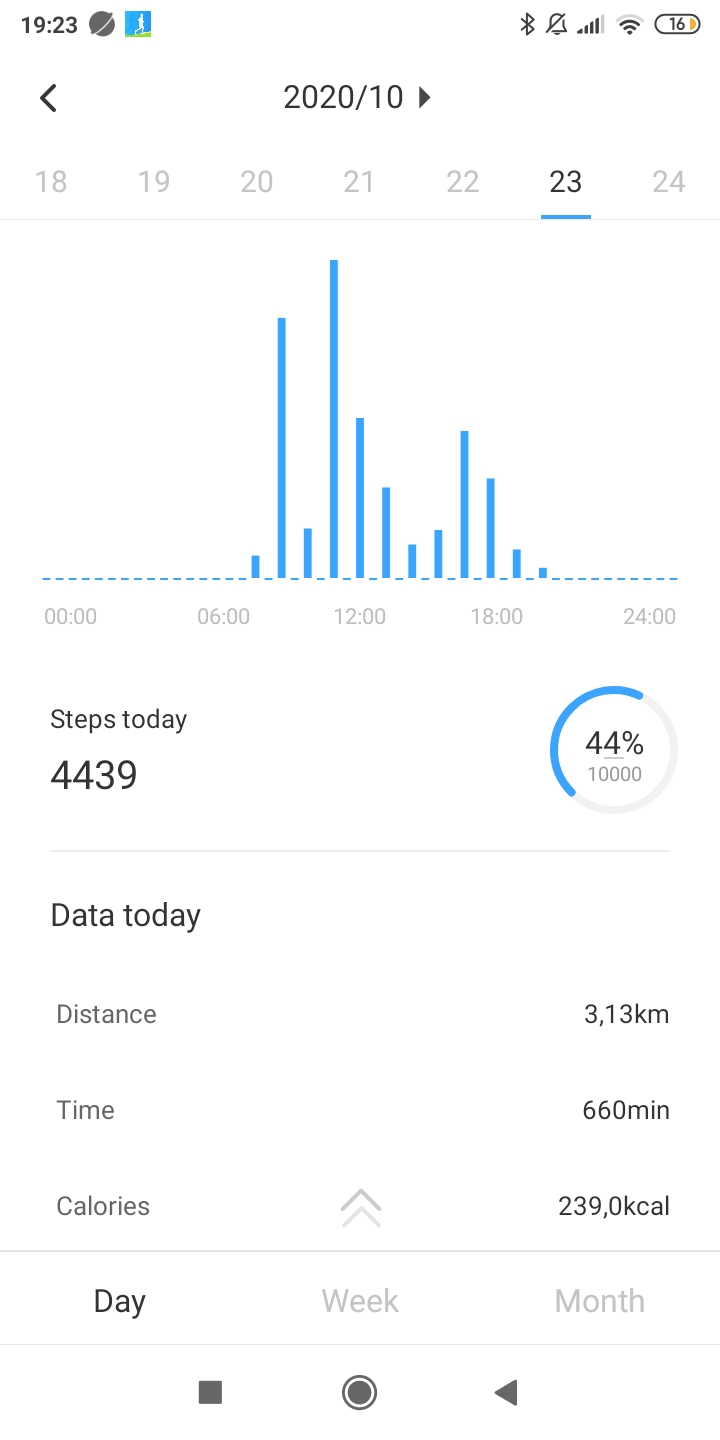Select the Day view tab
Screen dimensions: 720x1440
(120, 1300)
